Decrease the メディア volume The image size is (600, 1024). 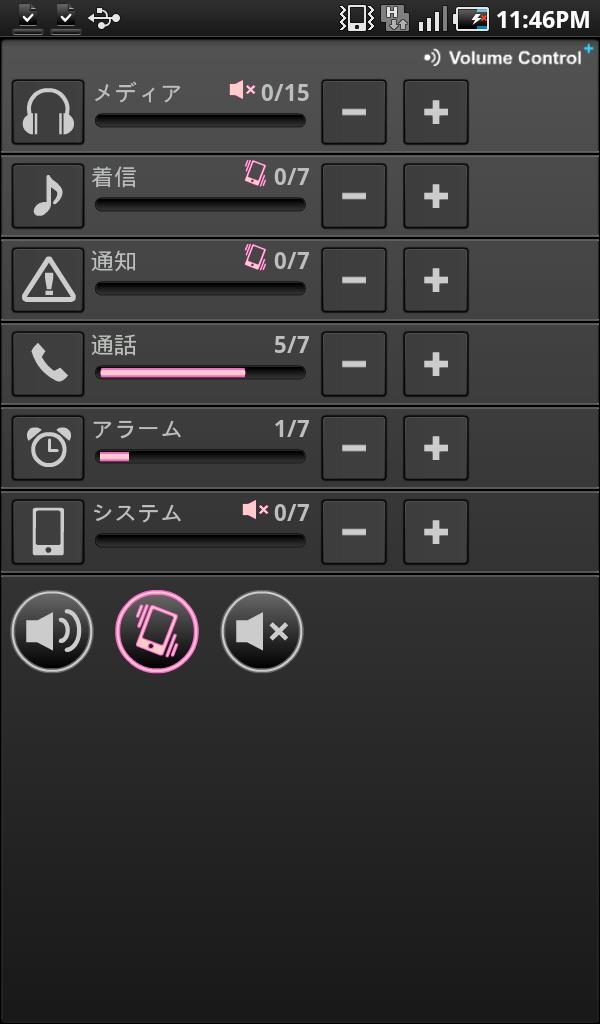354,112
